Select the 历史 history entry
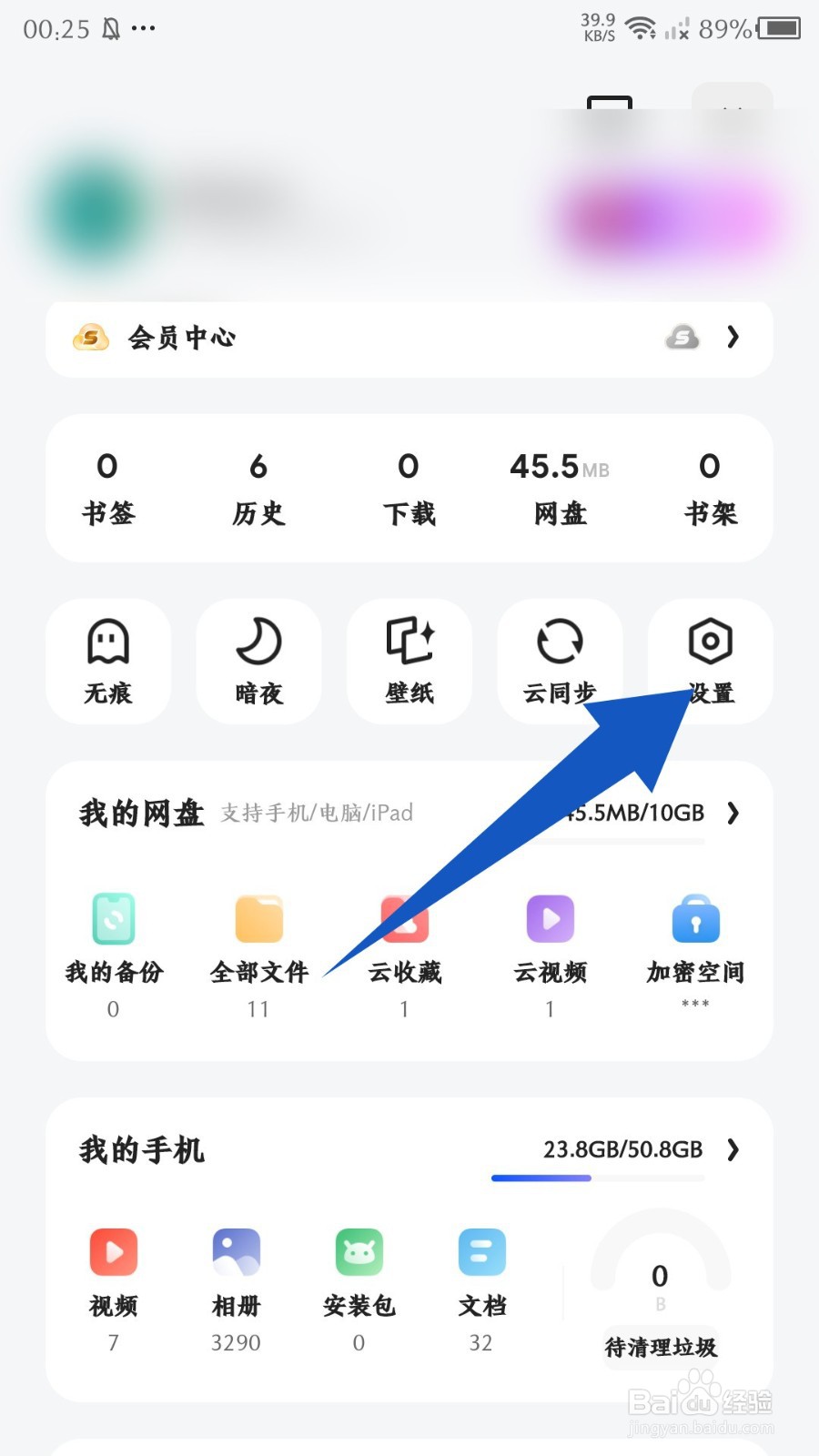 coord(258,489)
